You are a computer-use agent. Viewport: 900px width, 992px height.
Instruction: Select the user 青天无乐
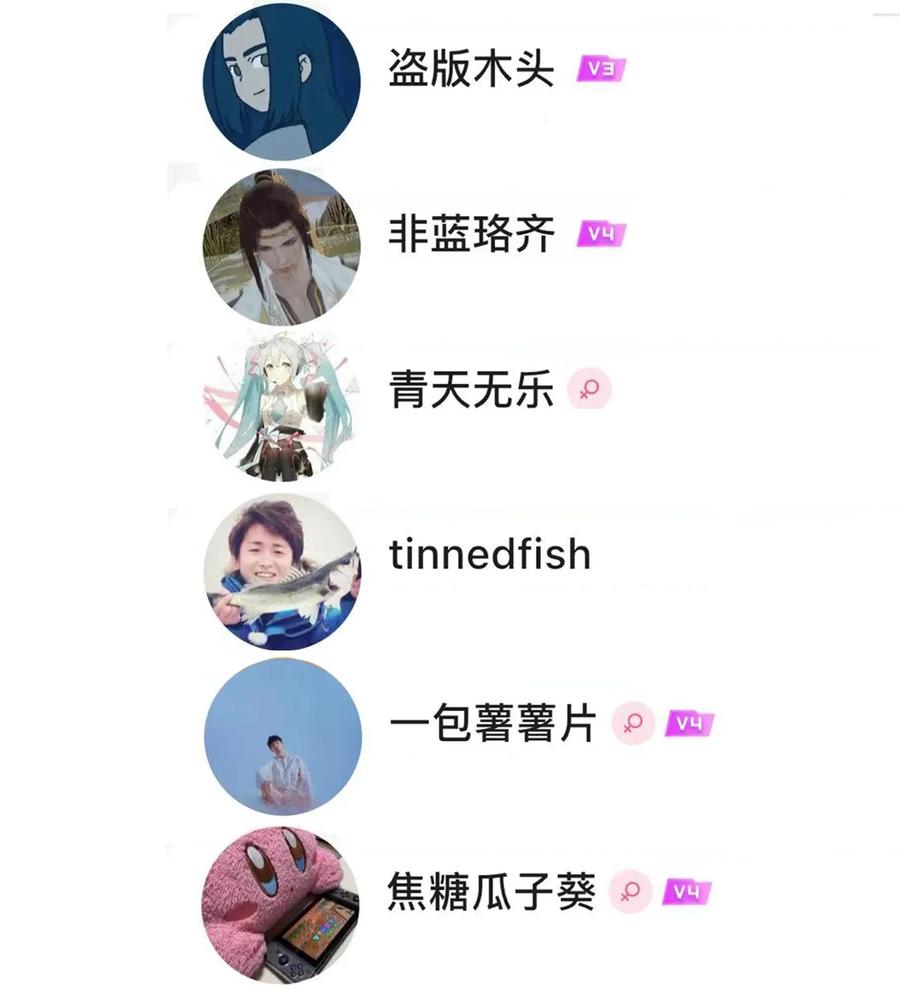(x=470, y=391)
